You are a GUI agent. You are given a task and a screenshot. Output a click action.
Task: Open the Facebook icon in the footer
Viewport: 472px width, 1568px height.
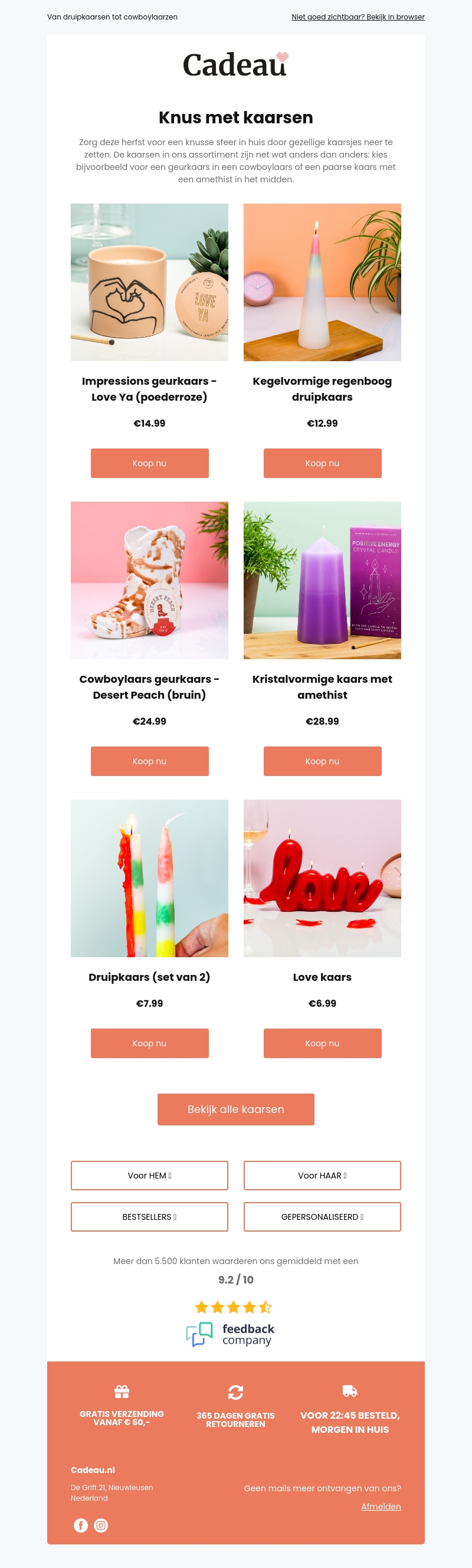click(x=81, y=1525)
